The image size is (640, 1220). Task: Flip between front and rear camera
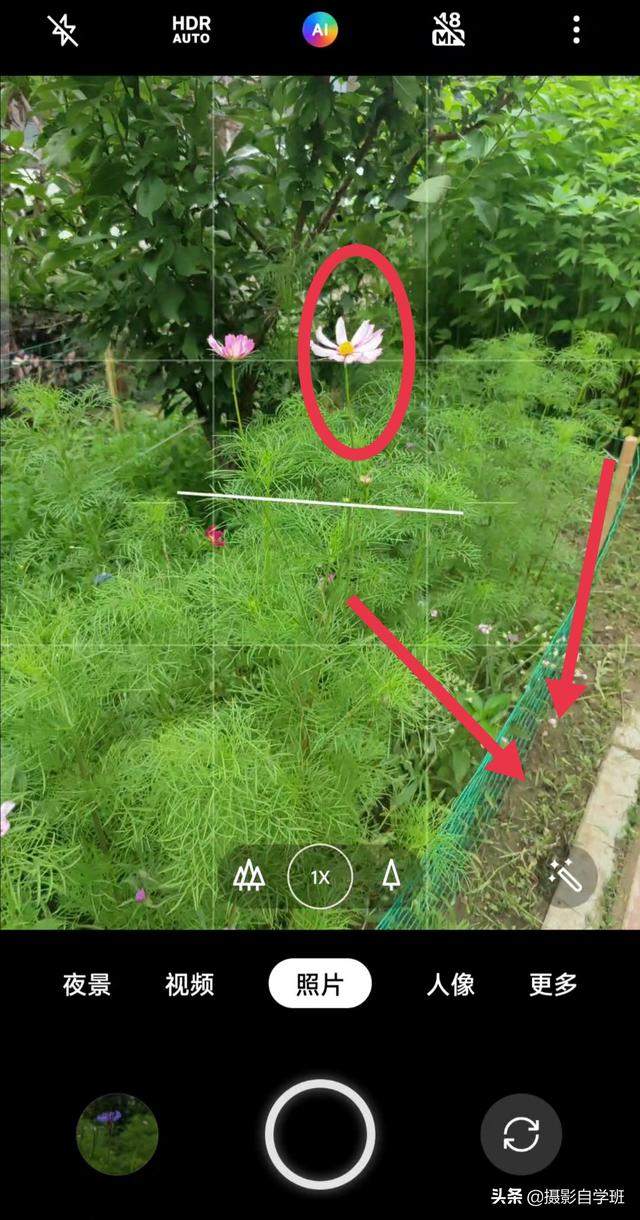(x=521, y=1134)
